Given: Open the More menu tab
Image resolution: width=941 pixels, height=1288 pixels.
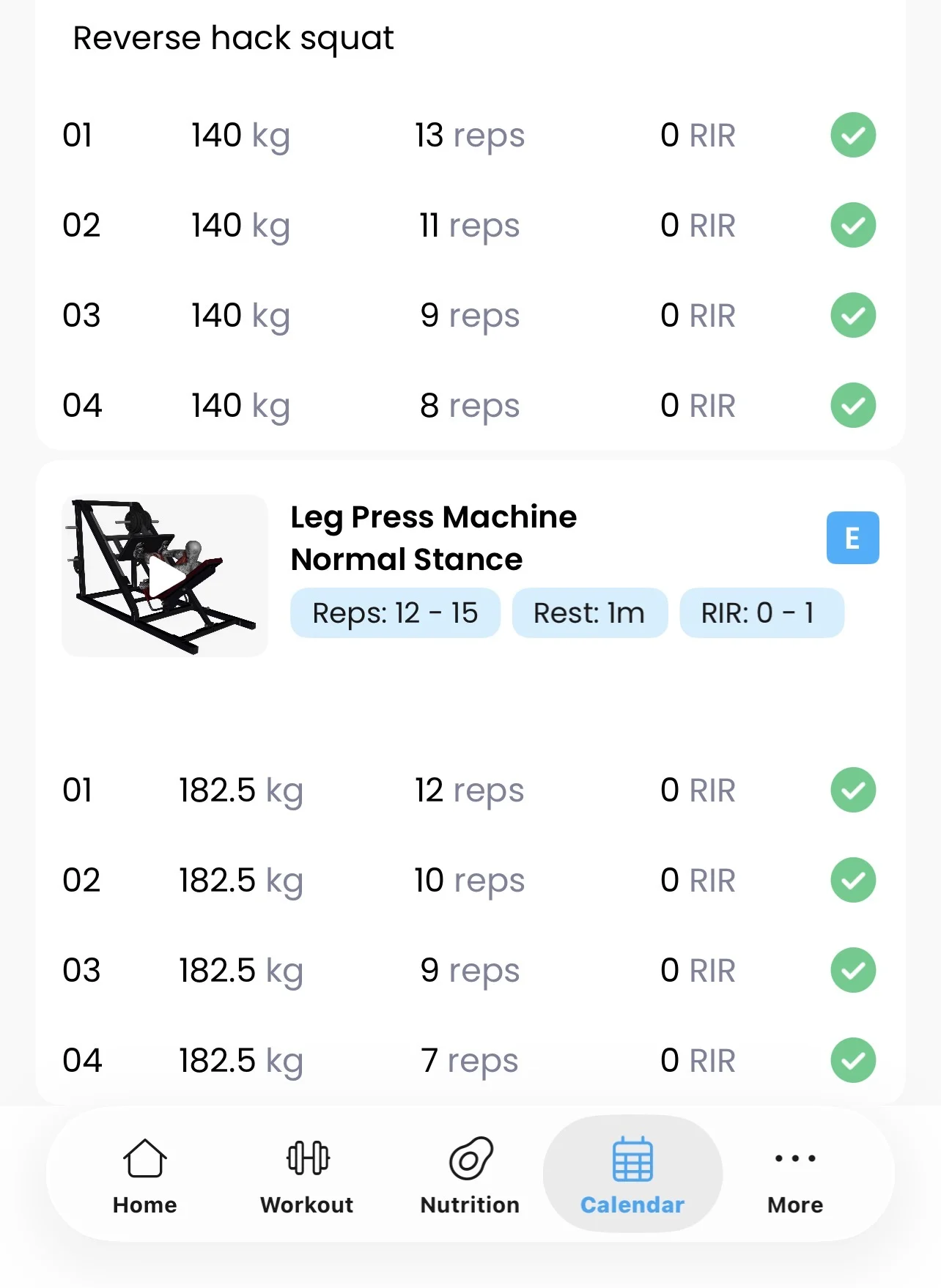Looking at the screenshot, I should pyautogui.click(x=795, y=1174).
